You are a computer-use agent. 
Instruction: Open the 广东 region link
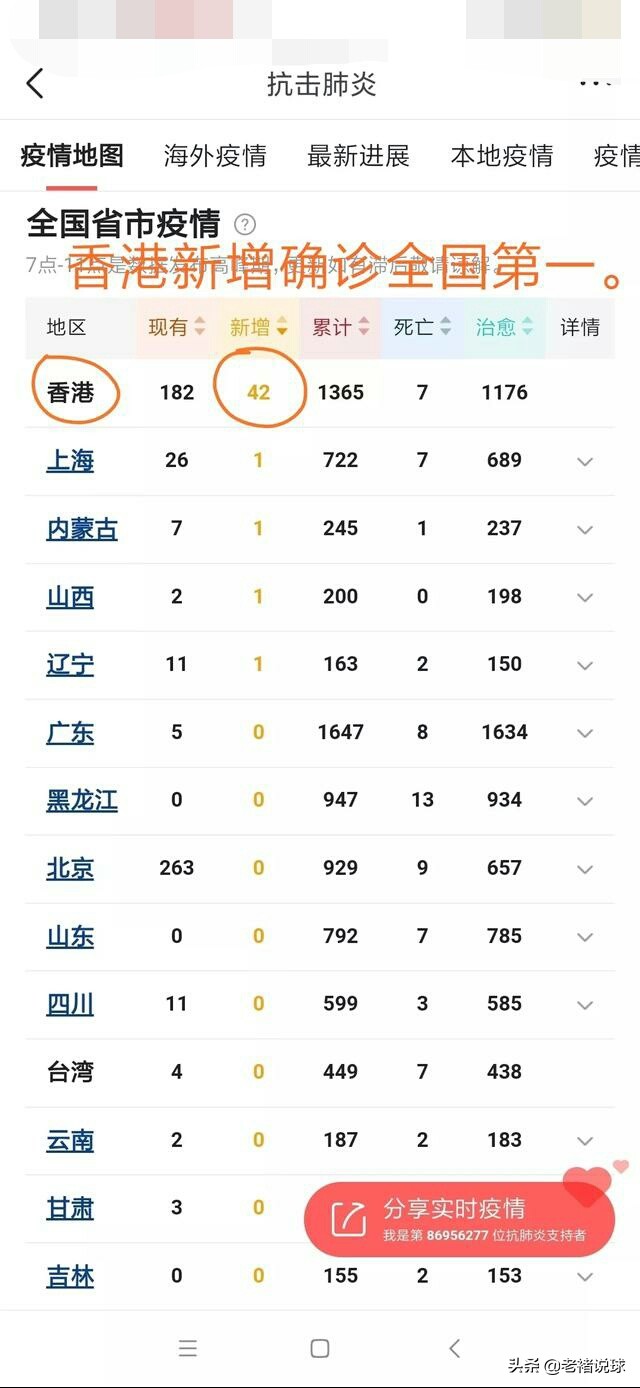70,732
